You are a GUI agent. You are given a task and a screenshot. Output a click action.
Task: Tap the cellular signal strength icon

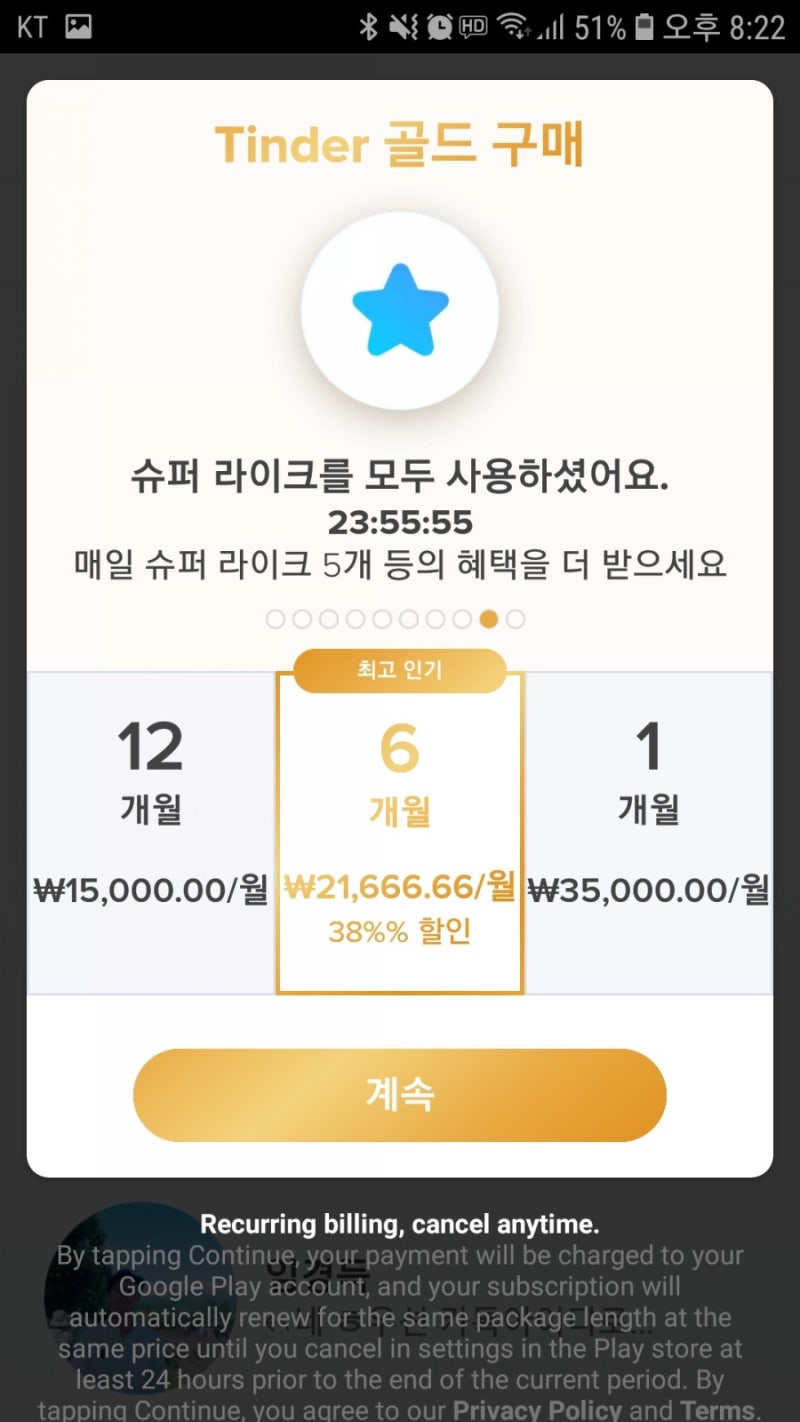click(552, 25)
